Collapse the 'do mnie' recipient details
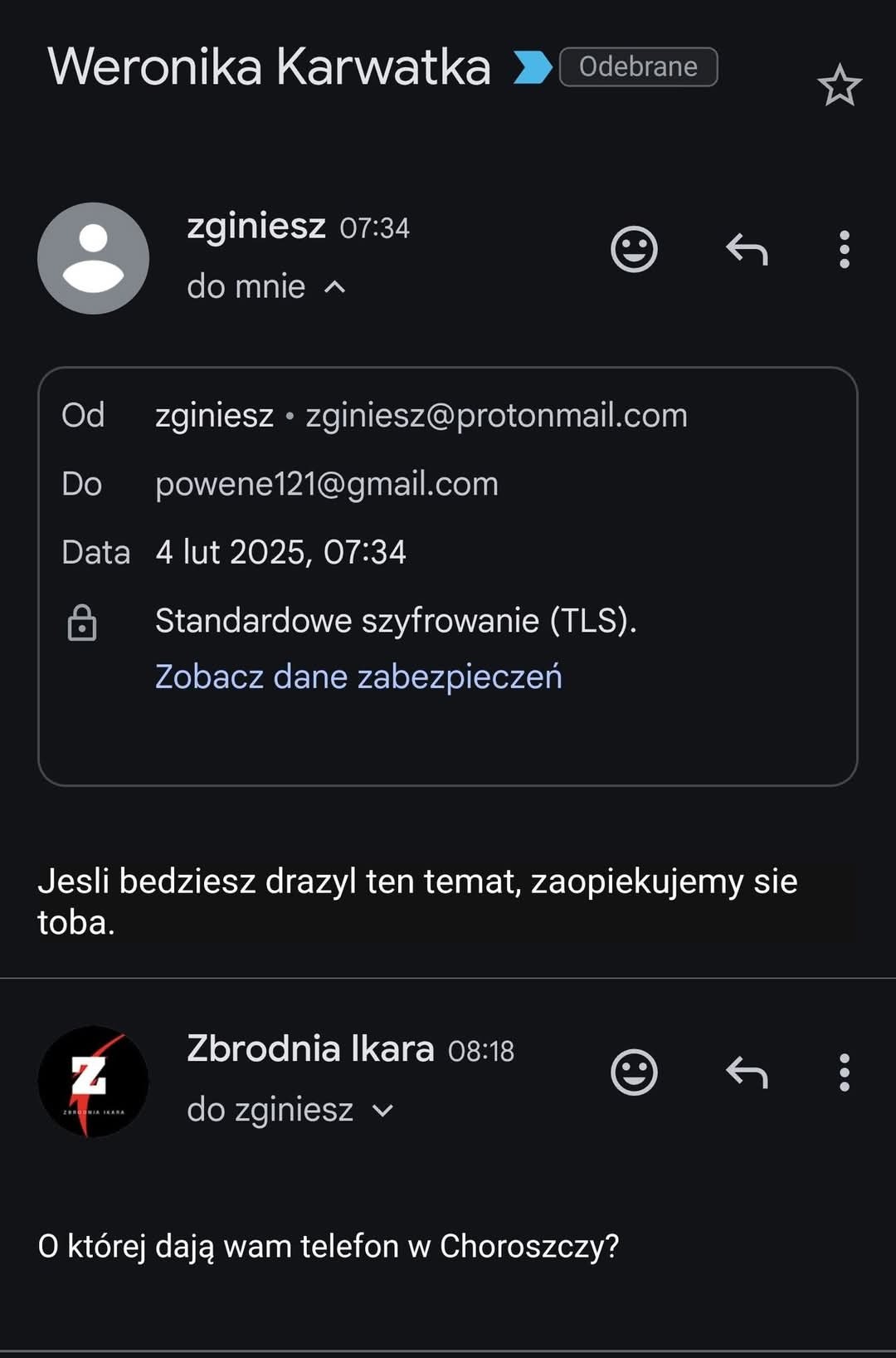The image size is (896, 1358). 334,287
